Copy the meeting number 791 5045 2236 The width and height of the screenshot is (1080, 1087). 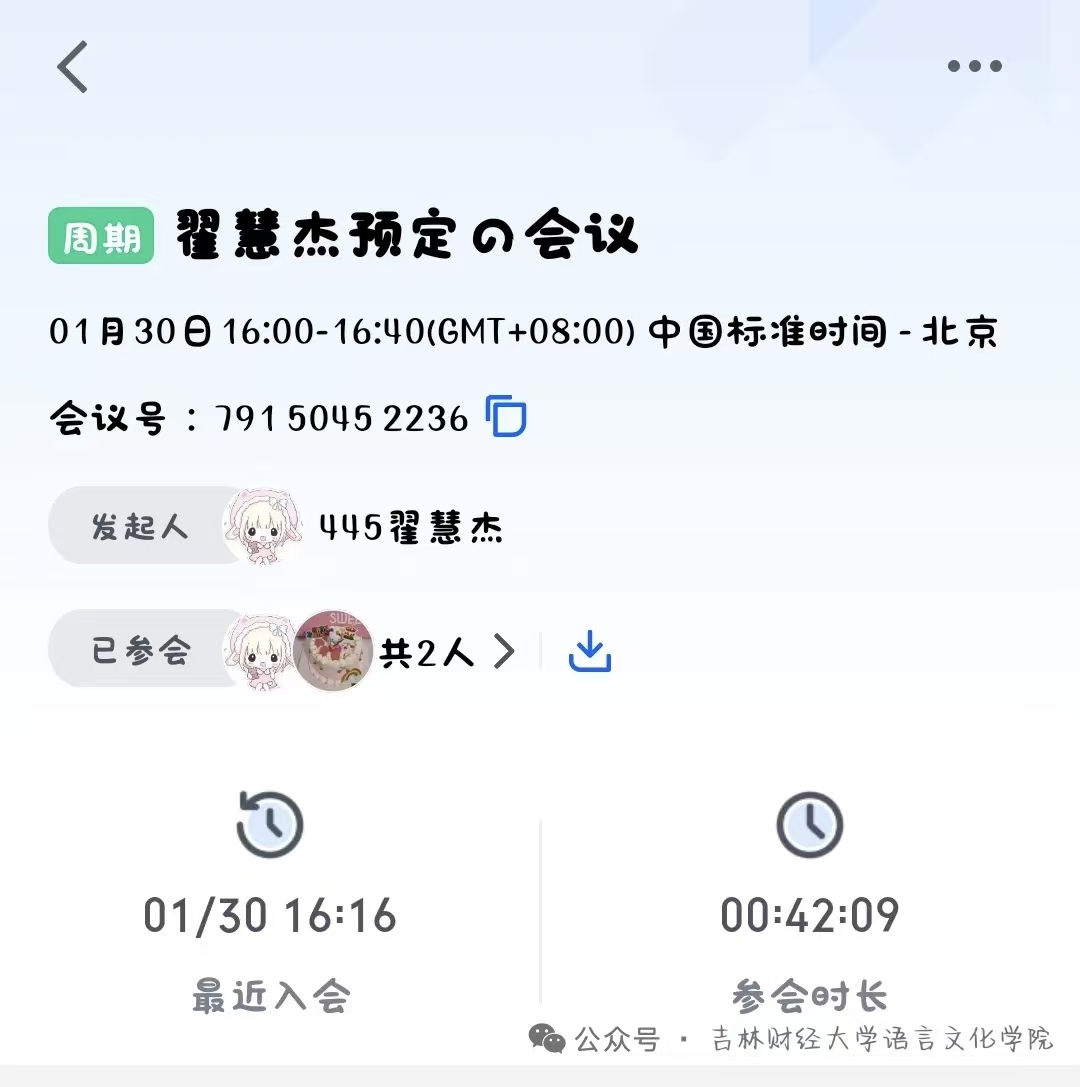click(x=506, y=416)
